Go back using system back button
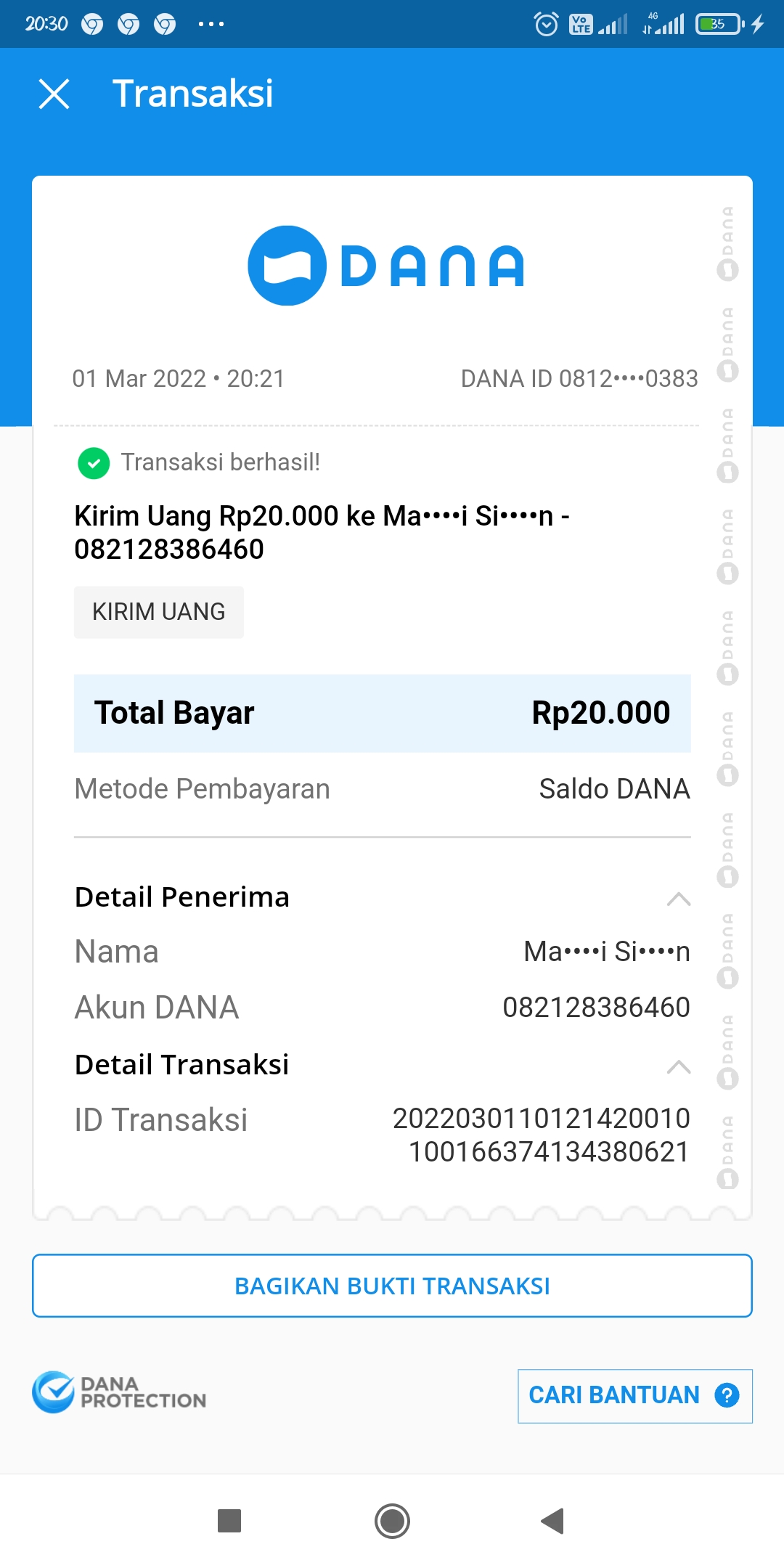 553,1521
